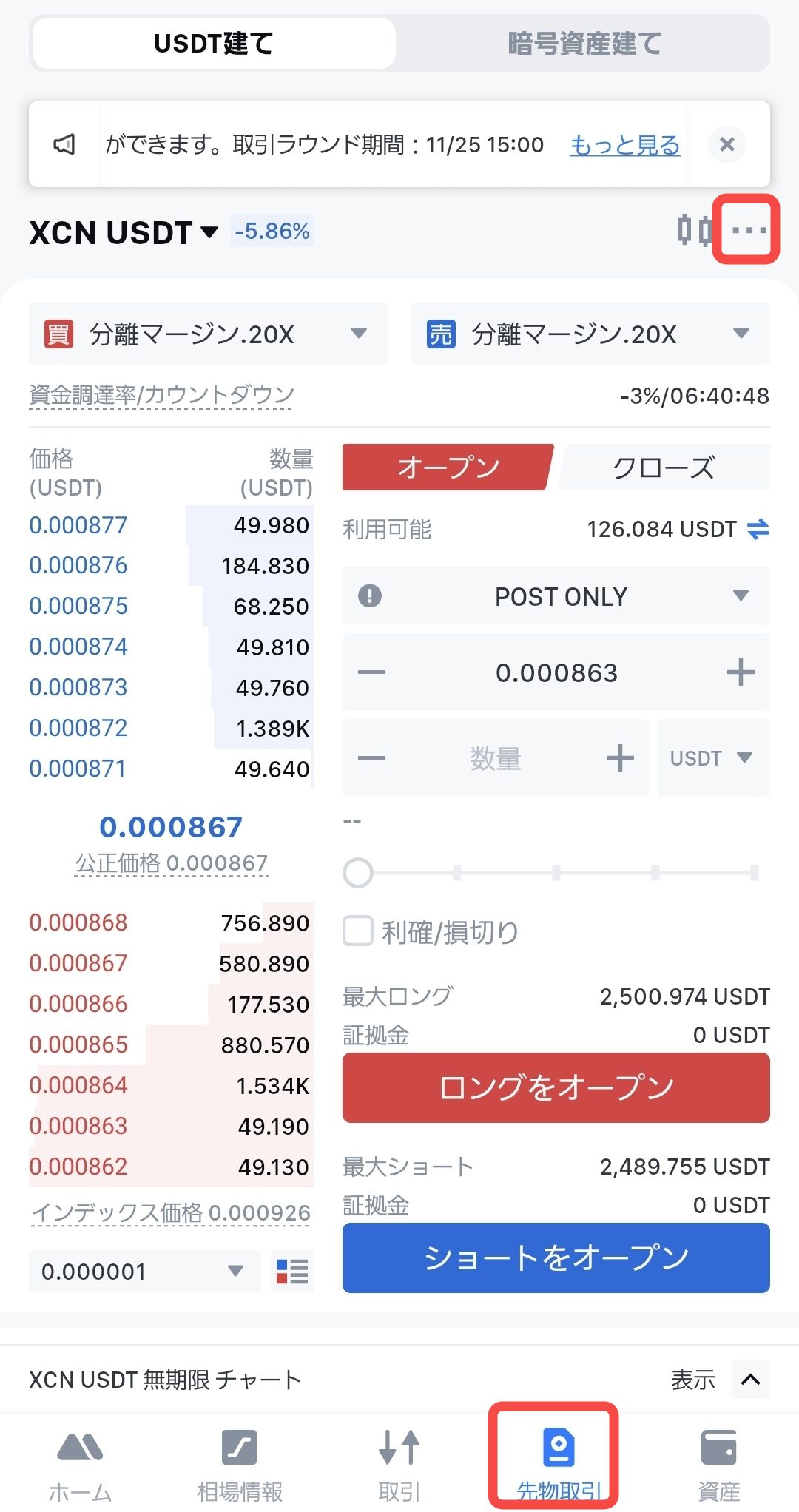The height and width of the screenshot is (1512, 799).
Task: Increase the price 0.000863 with plus
Action: pyautogui.click(x=740, y=672)
